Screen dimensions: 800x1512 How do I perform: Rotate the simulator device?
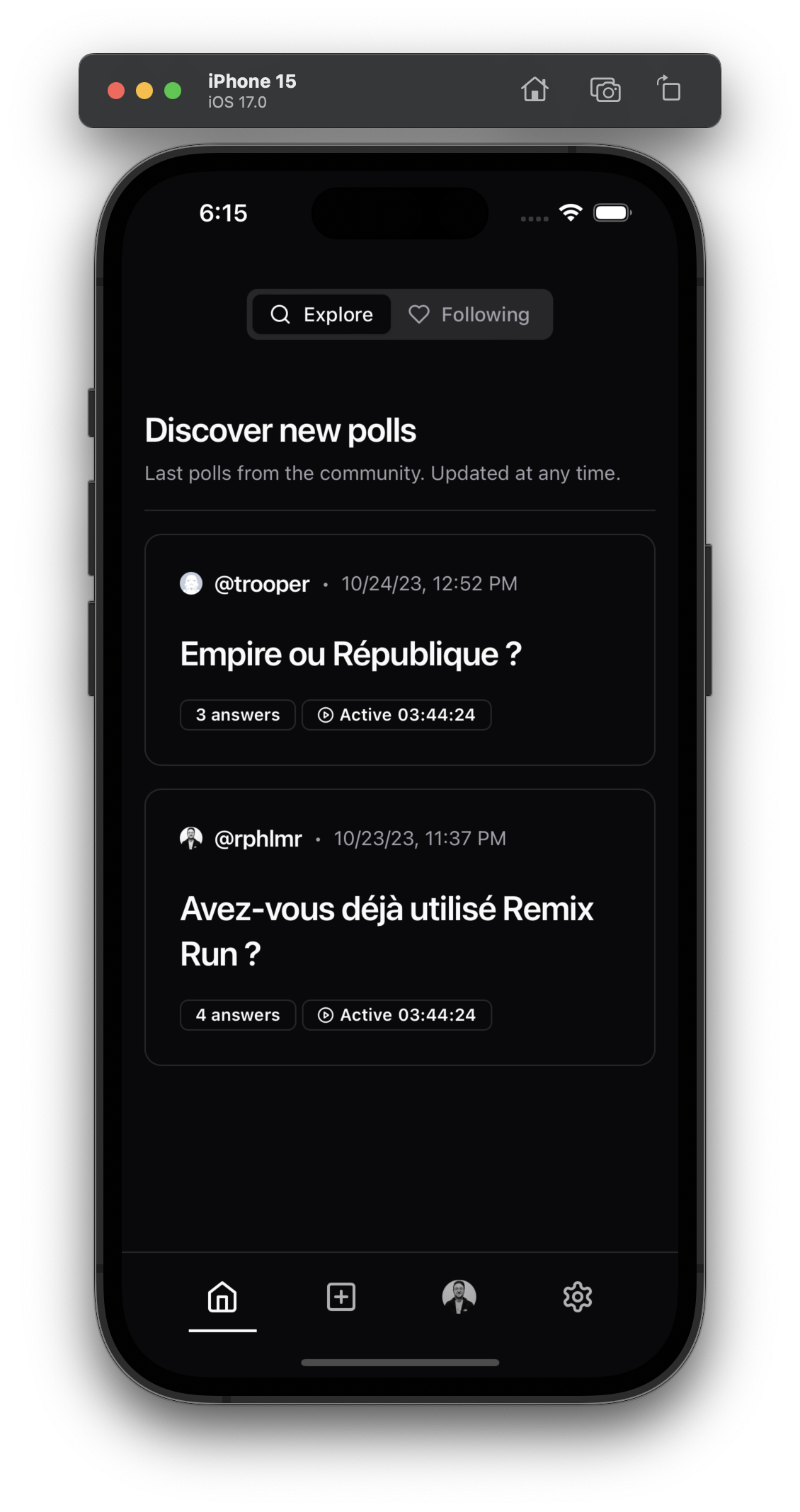[x=668, y=90]
